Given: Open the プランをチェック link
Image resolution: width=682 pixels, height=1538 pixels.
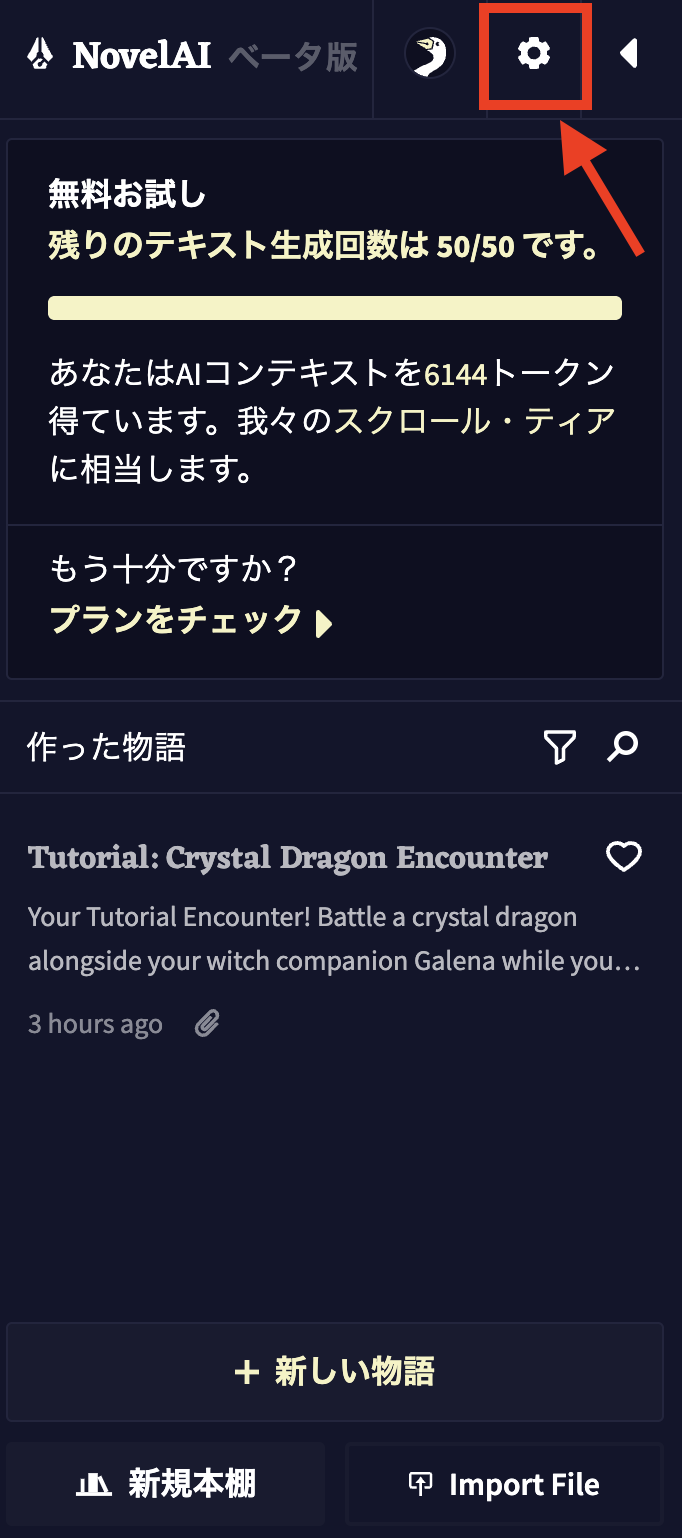Looking at the screenshot, I should coord(191,621).
